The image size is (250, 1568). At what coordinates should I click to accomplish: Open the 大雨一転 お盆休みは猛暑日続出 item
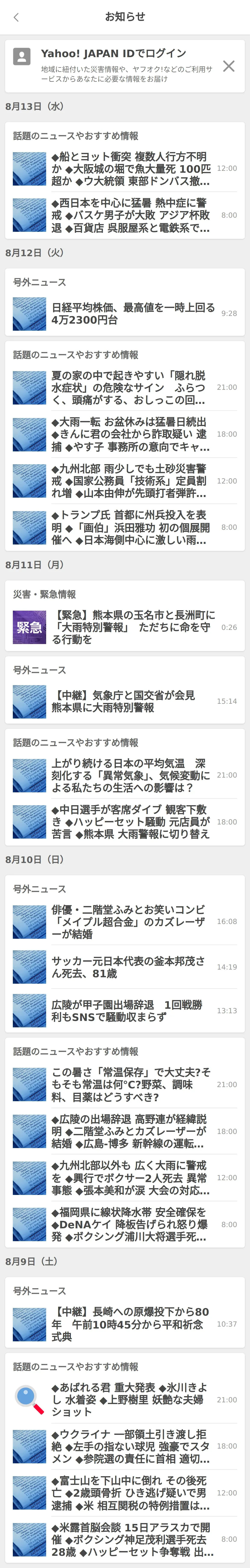pyautogui.click(x=125, y=434)
